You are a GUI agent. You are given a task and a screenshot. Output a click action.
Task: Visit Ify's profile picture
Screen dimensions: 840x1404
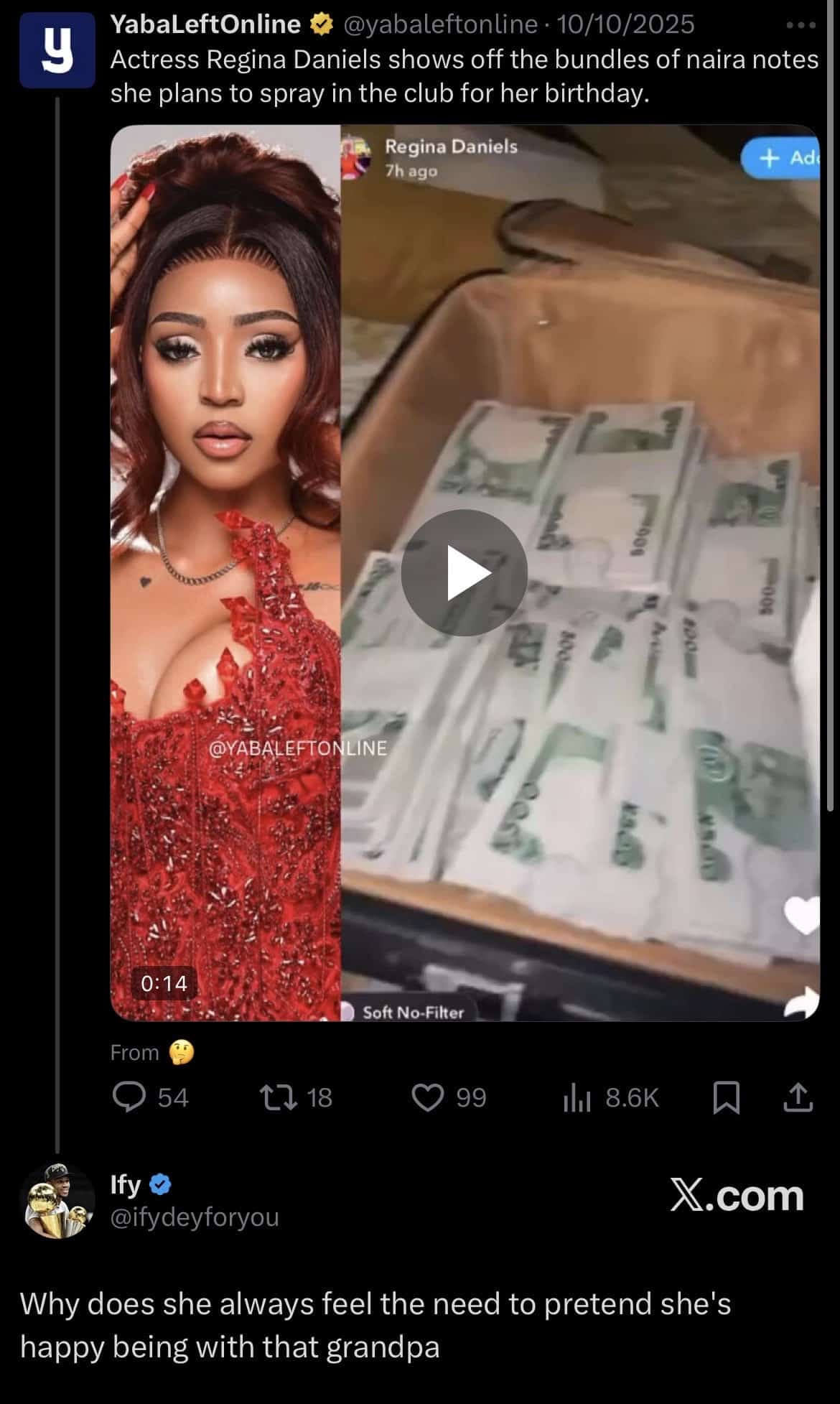coord(57,1201)
